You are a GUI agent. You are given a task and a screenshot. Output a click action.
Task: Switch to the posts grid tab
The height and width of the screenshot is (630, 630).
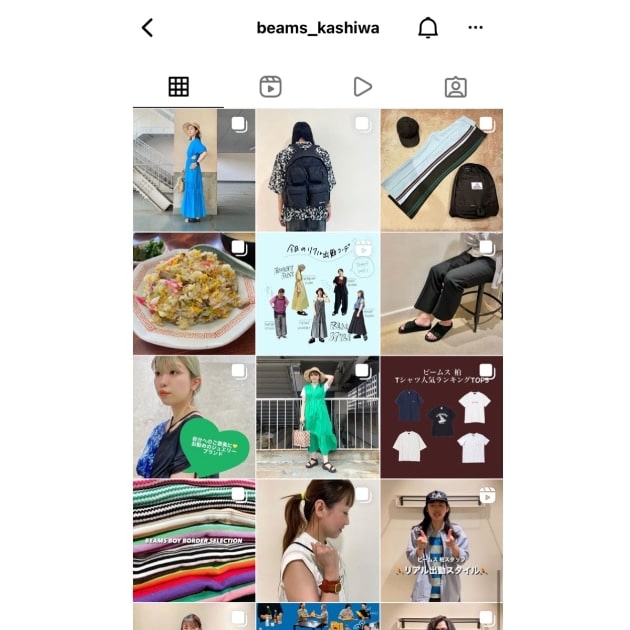(179, 87)
